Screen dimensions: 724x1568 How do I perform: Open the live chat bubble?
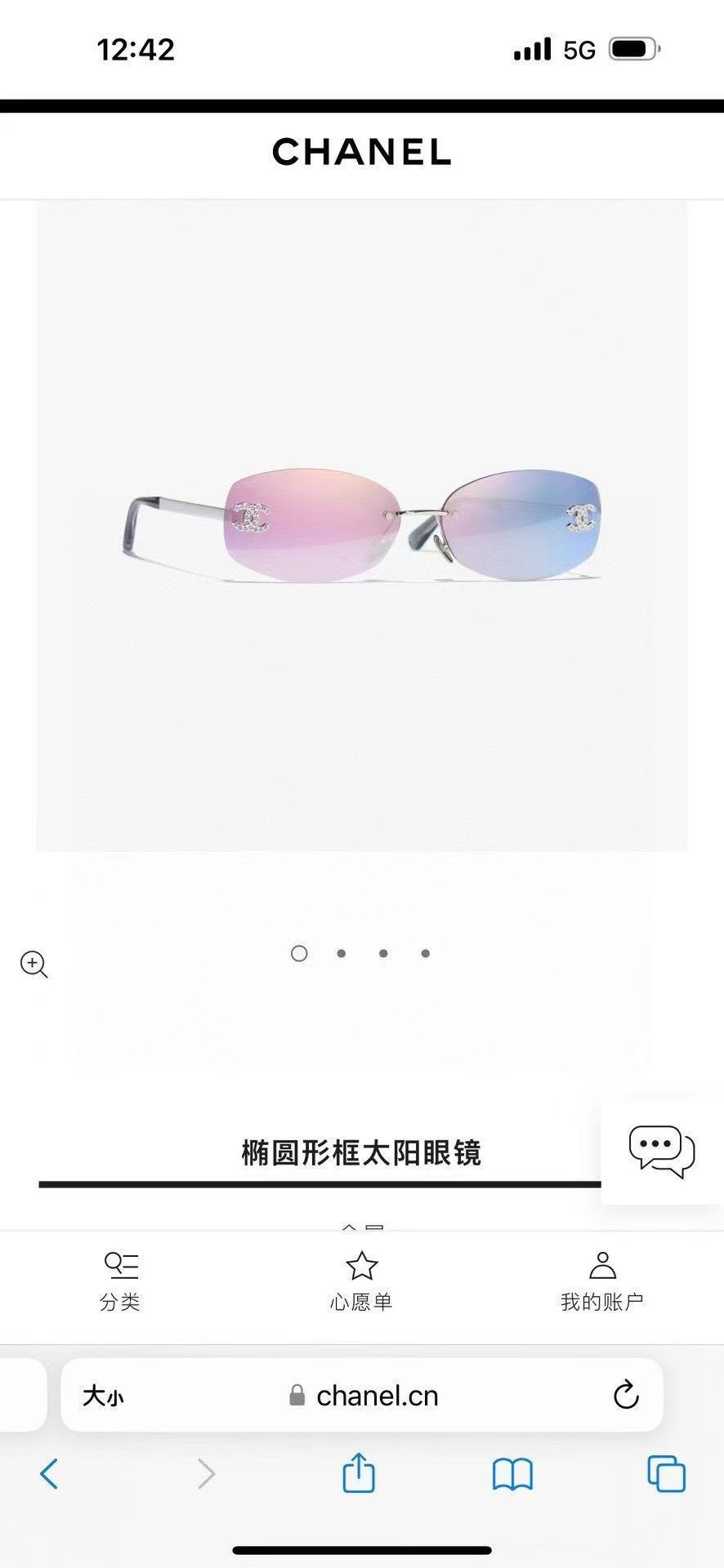click(x=661, y=1151)
